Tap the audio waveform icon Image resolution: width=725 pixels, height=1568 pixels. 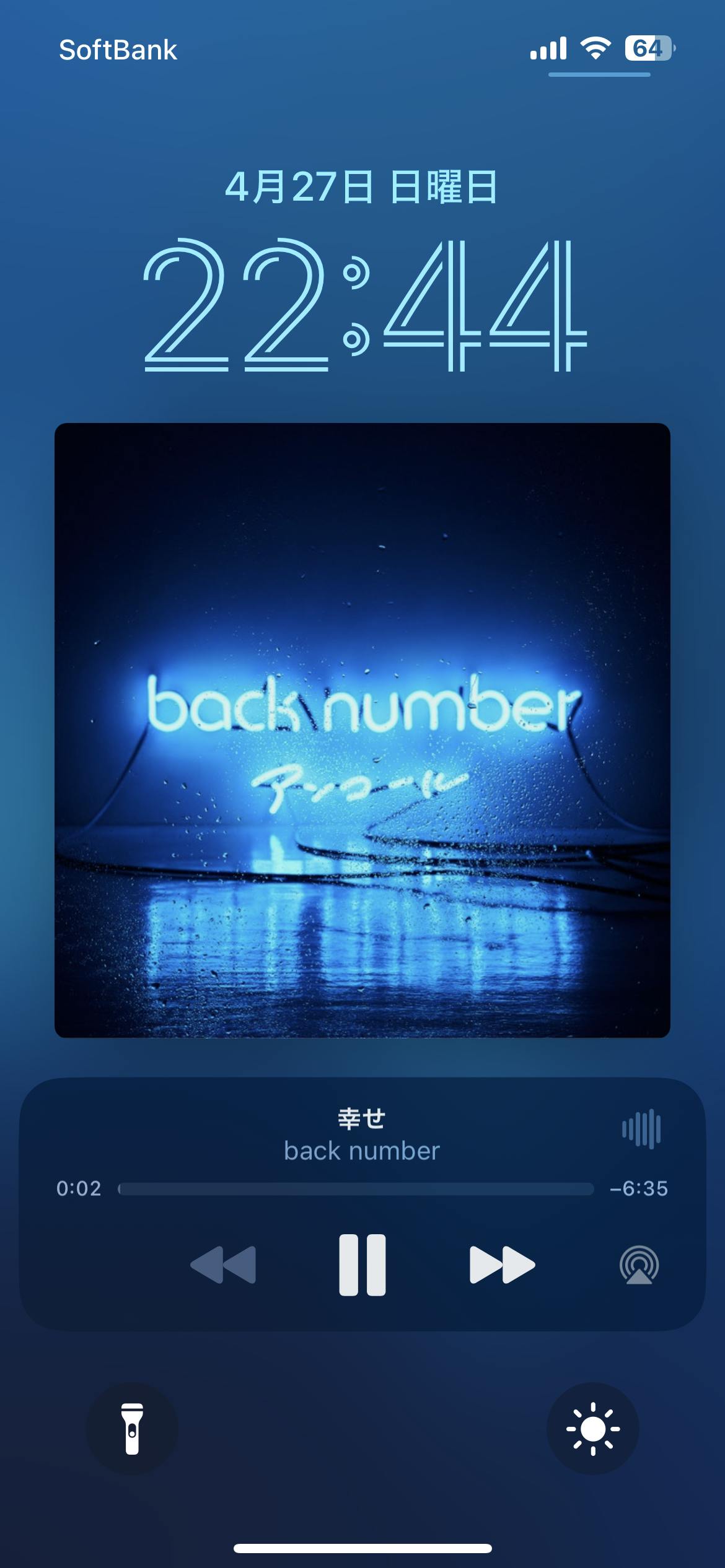click(641, 1129)
